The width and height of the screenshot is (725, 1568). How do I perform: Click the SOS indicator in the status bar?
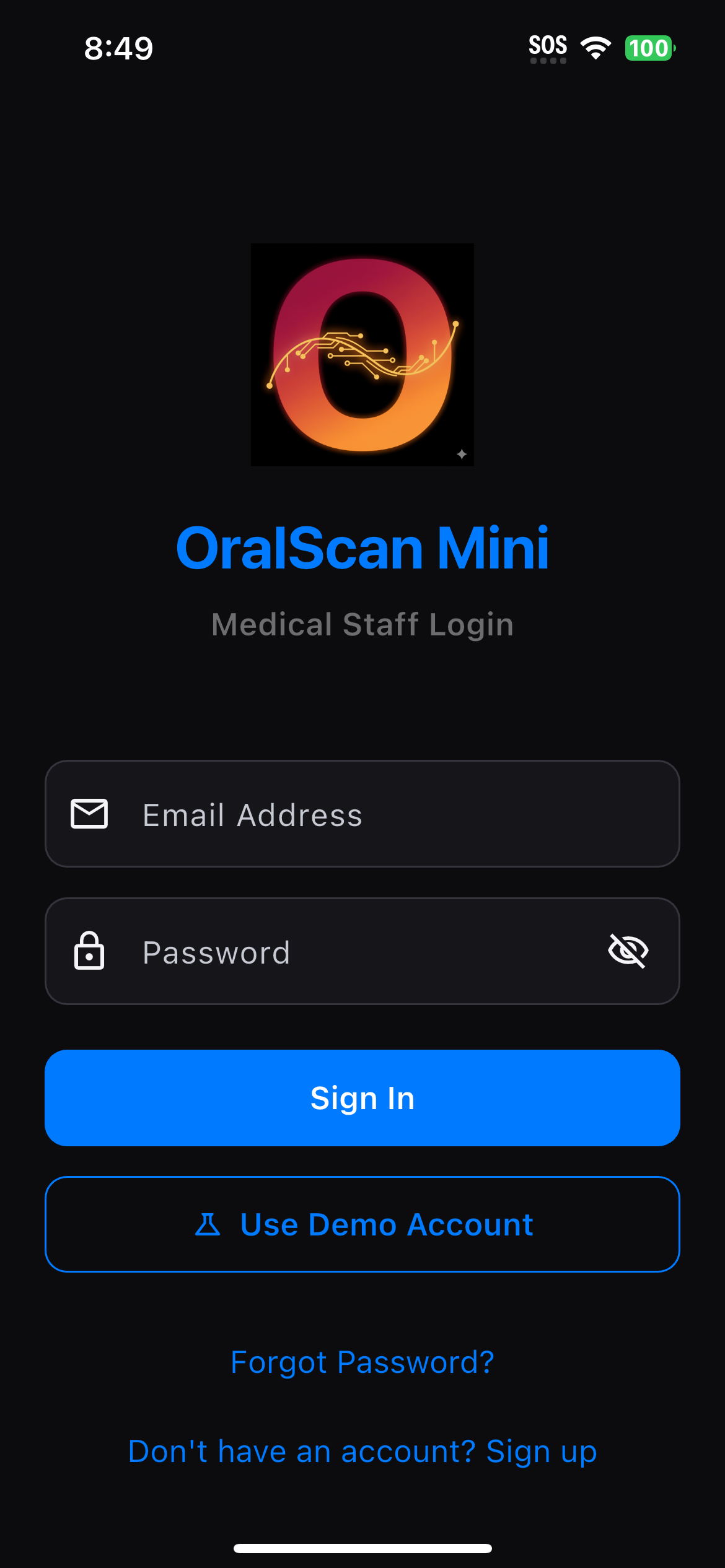click(548, 45)
